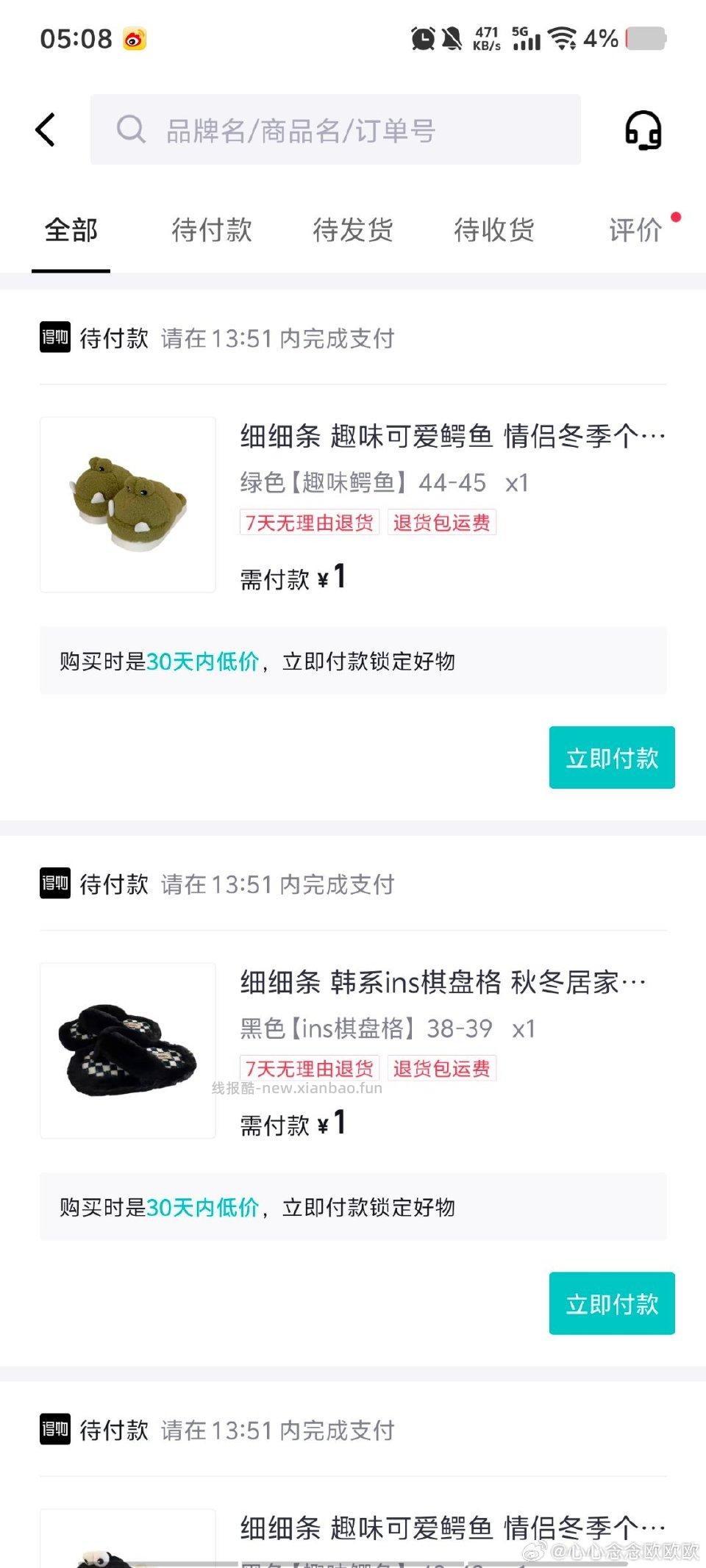Tap the 得物 logo on first pending order

point(54,339)
